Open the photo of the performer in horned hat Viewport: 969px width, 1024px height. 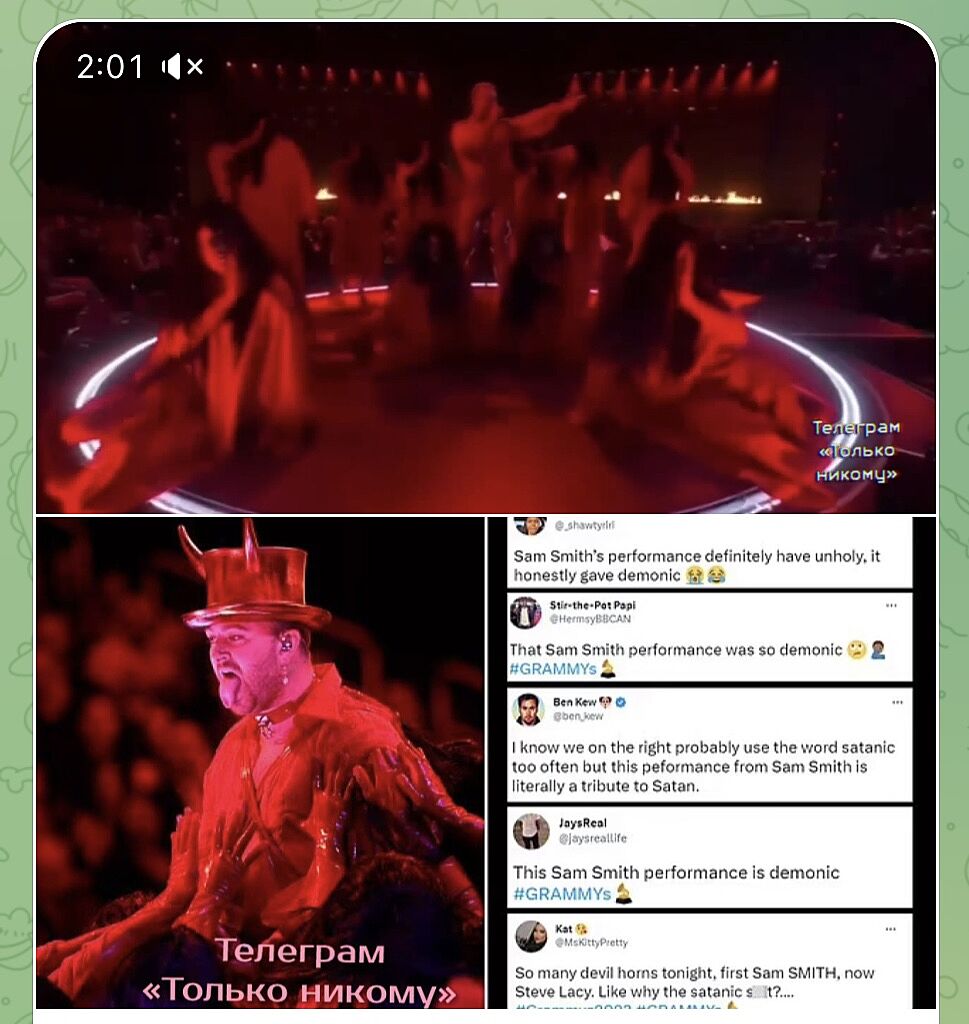(x=260, y=762)
